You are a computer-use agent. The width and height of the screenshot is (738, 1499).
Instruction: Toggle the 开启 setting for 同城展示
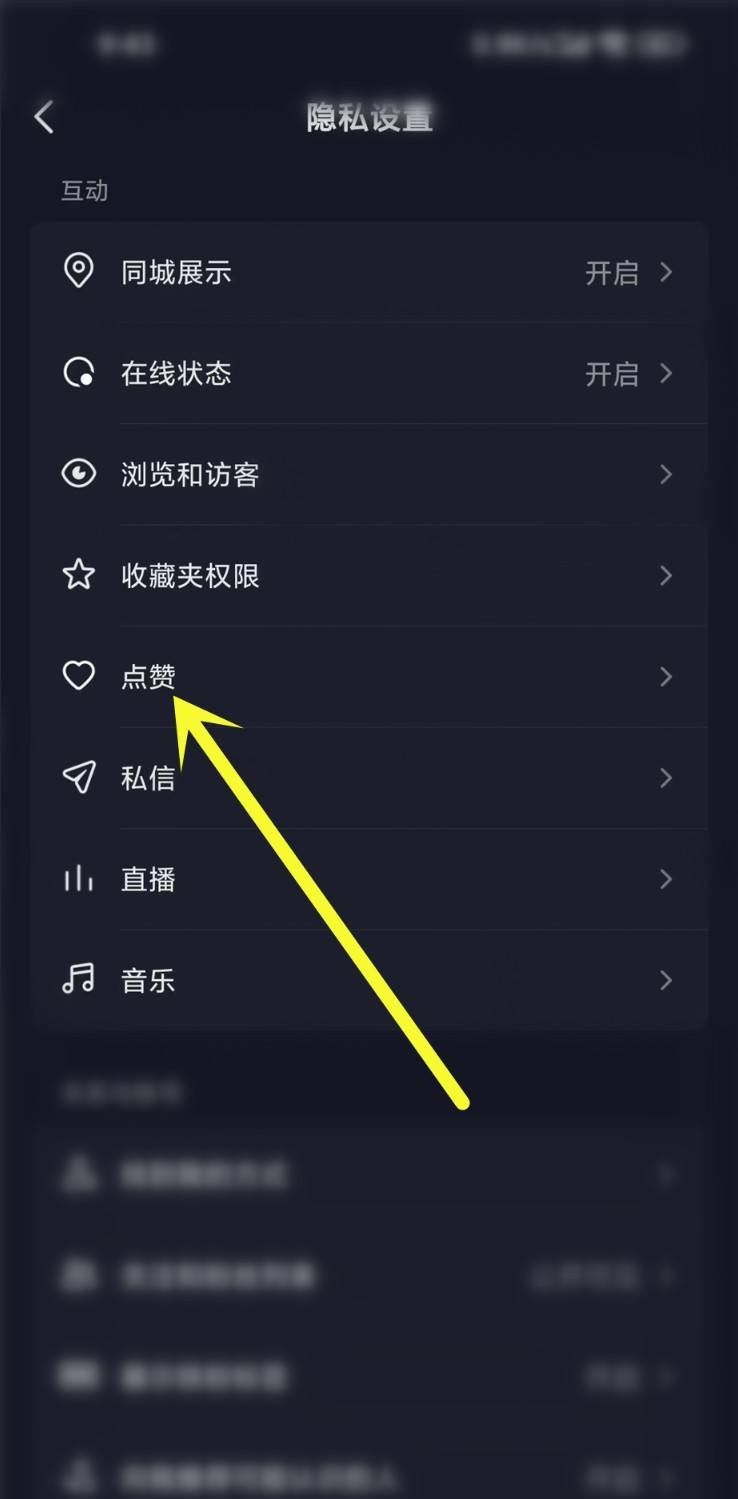click(613, 272)
